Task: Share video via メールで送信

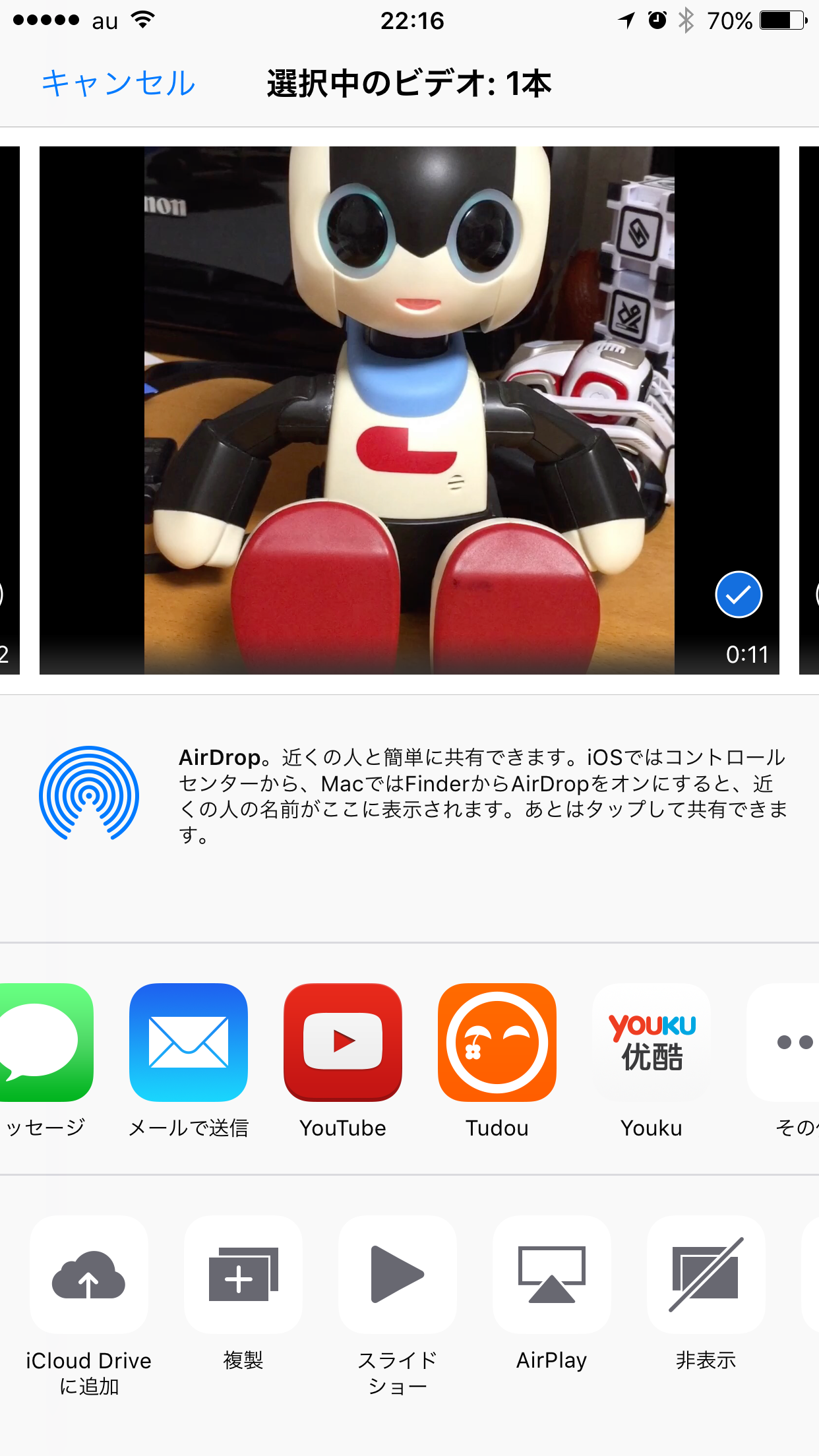Action: pos(189,1043)
